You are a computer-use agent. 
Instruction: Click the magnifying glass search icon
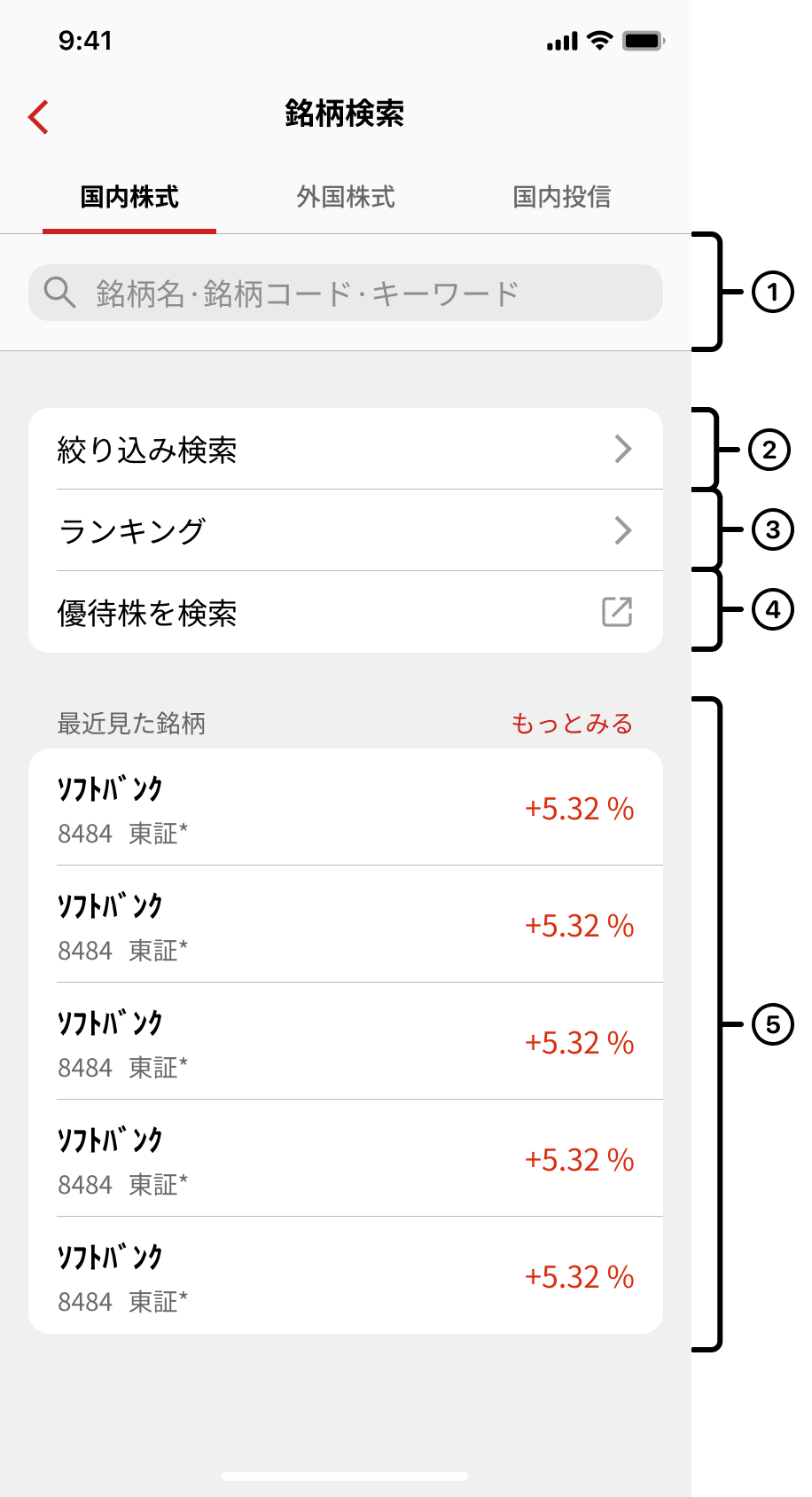(59, 291)
